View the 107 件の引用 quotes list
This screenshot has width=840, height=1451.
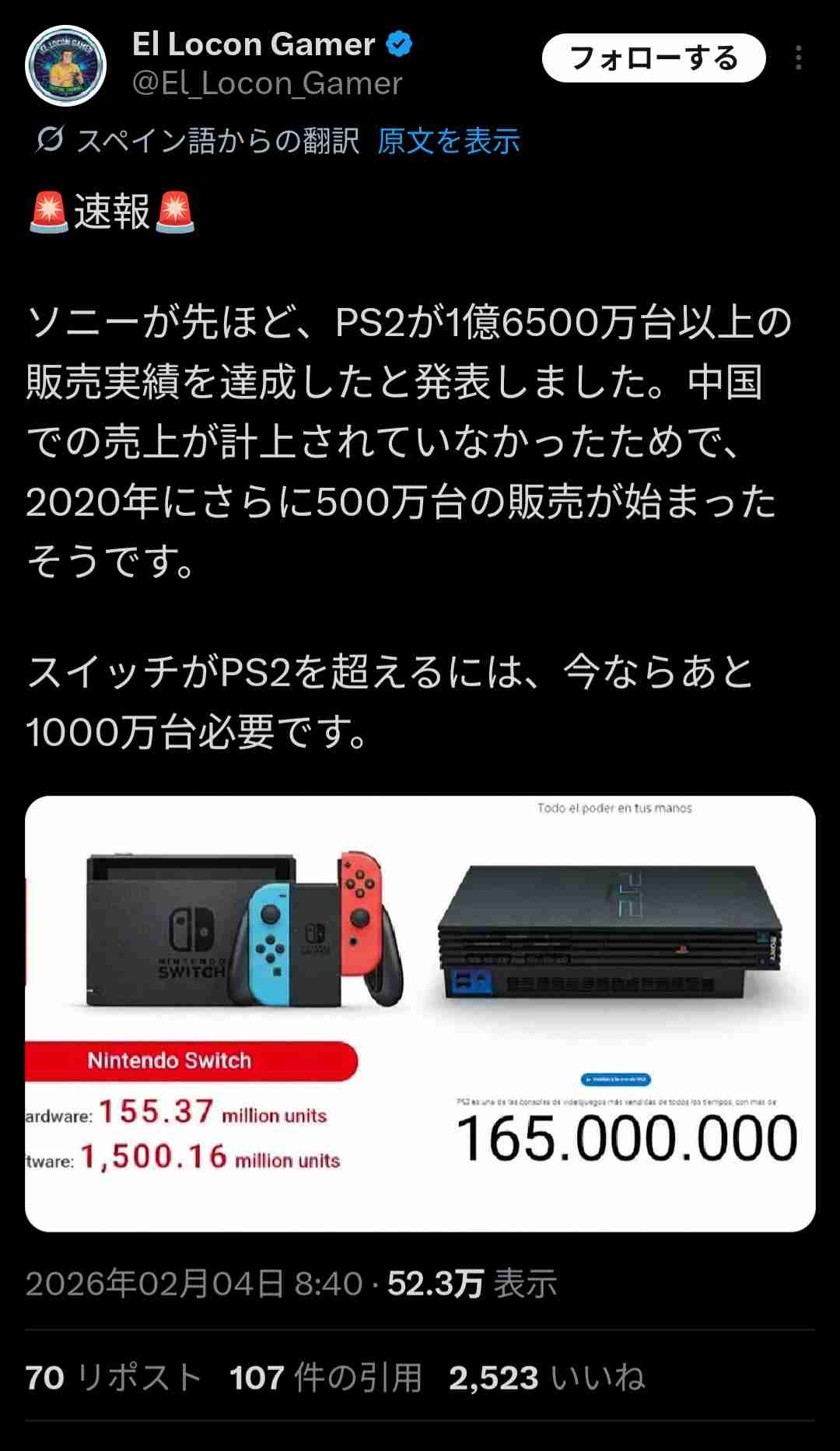326,1378
